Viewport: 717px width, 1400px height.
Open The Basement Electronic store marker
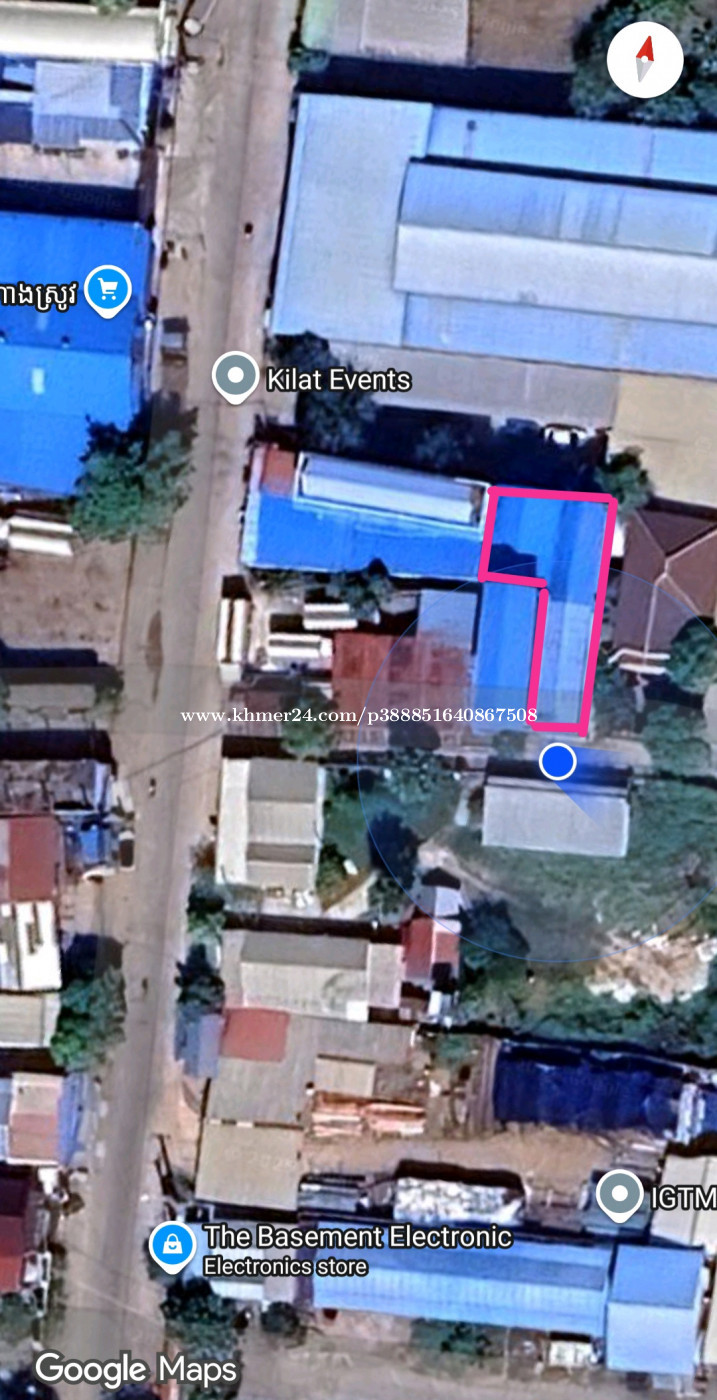click(173, 1247)
